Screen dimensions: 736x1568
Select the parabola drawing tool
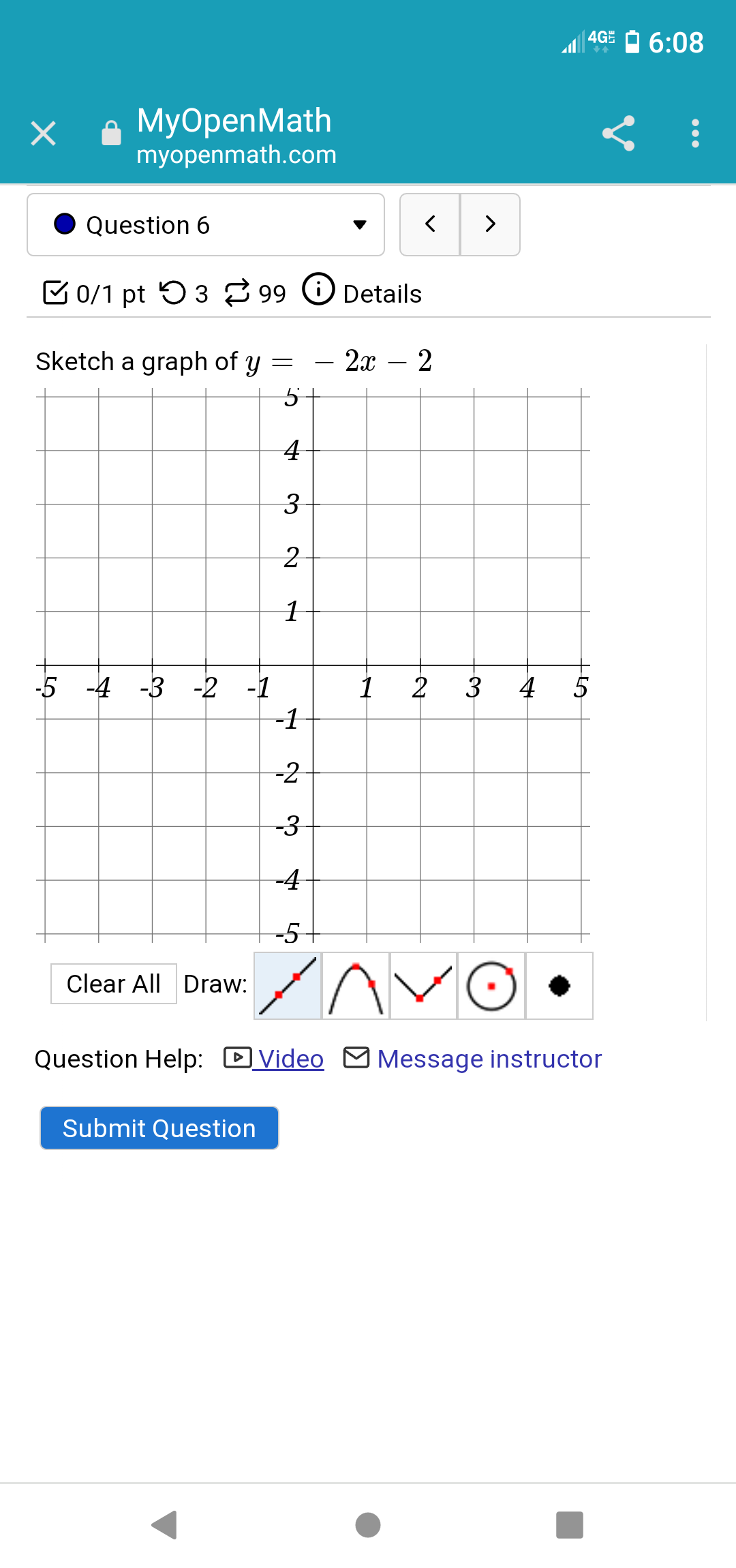coord(355,985)
